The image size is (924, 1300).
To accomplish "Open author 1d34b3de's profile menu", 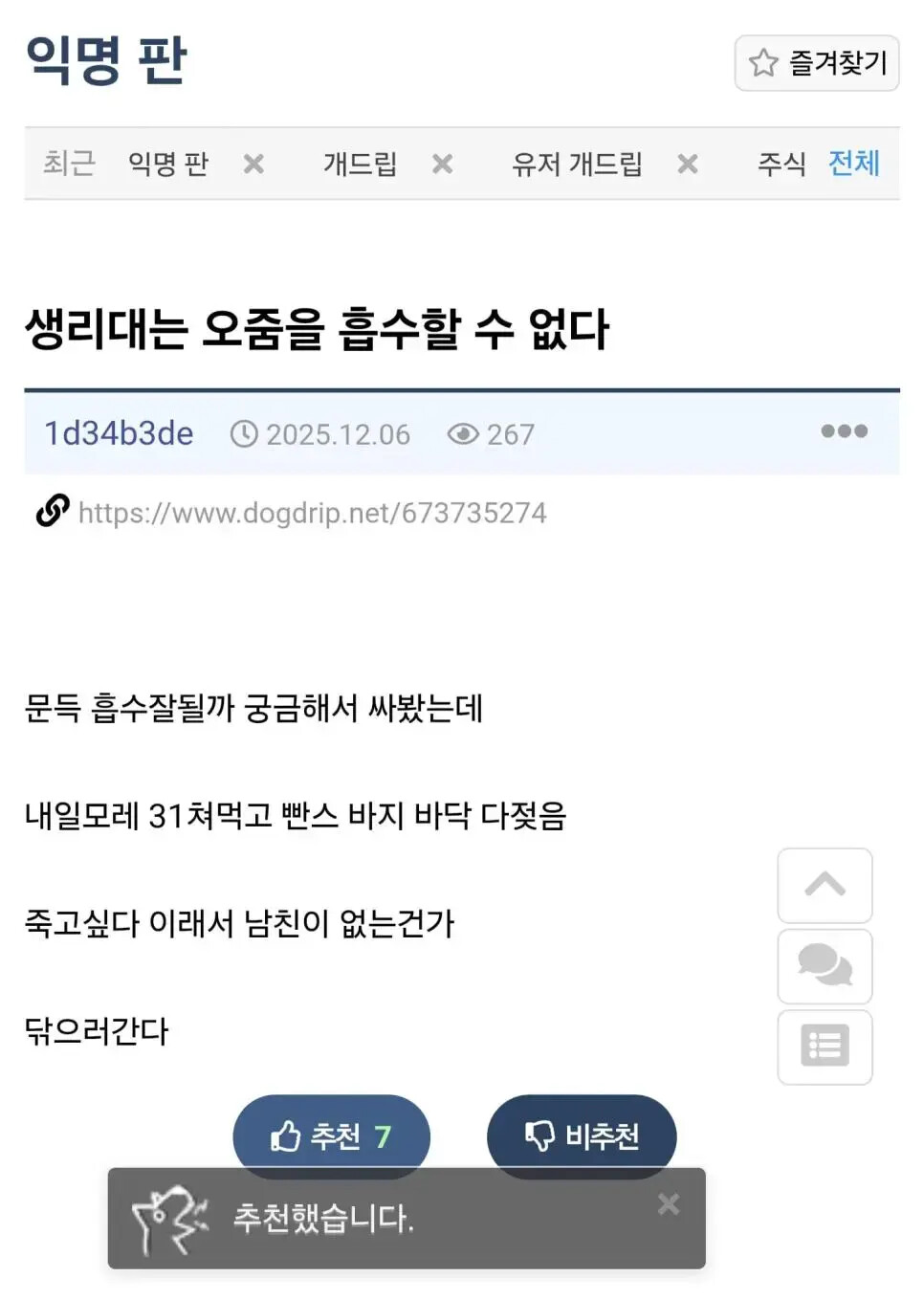I will (x=119, y=433).
